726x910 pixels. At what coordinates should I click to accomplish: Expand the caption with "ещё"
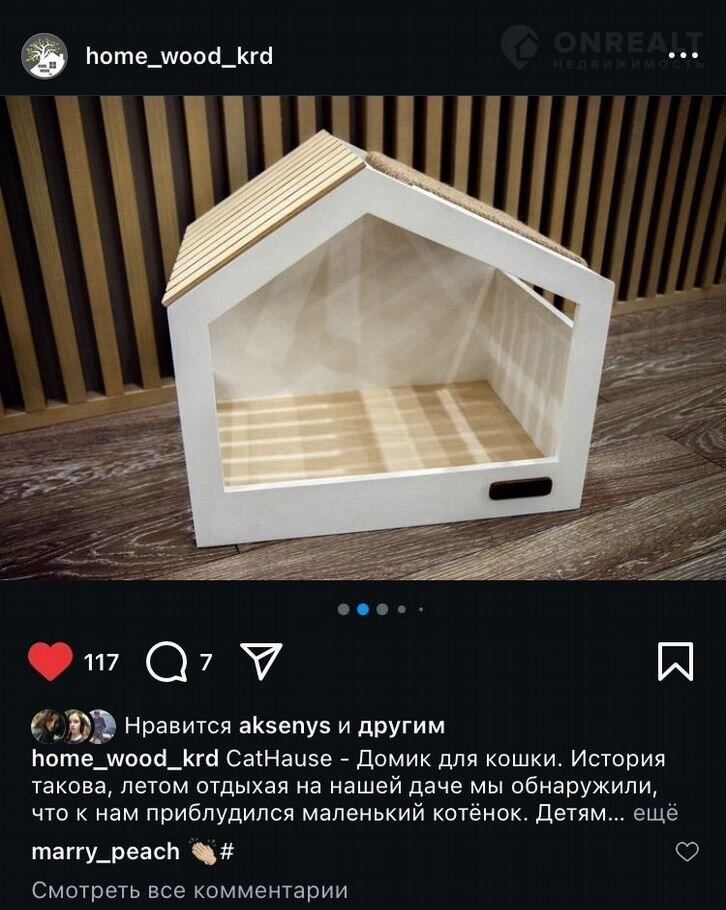[x=657, y=813]
